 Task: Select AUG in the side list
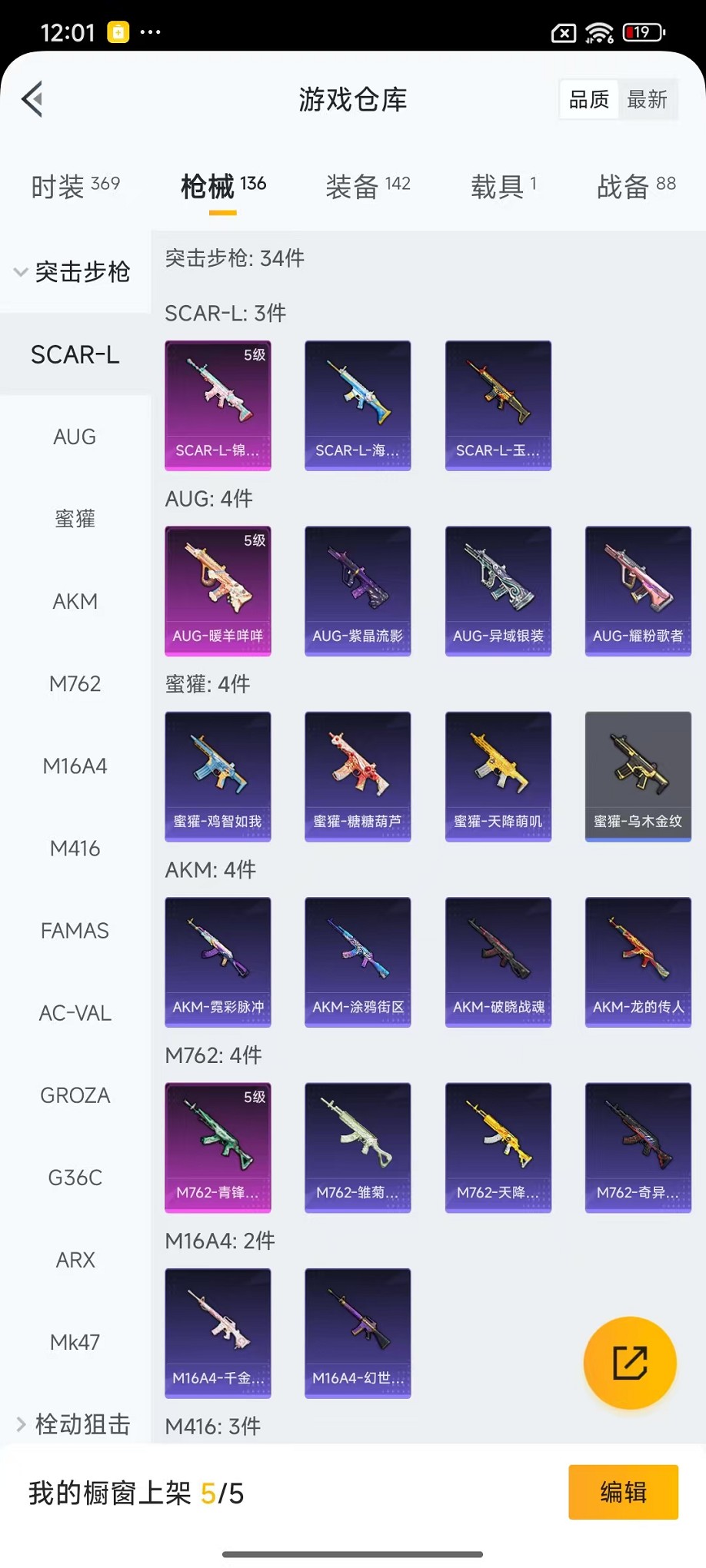[x=75, y=437]
